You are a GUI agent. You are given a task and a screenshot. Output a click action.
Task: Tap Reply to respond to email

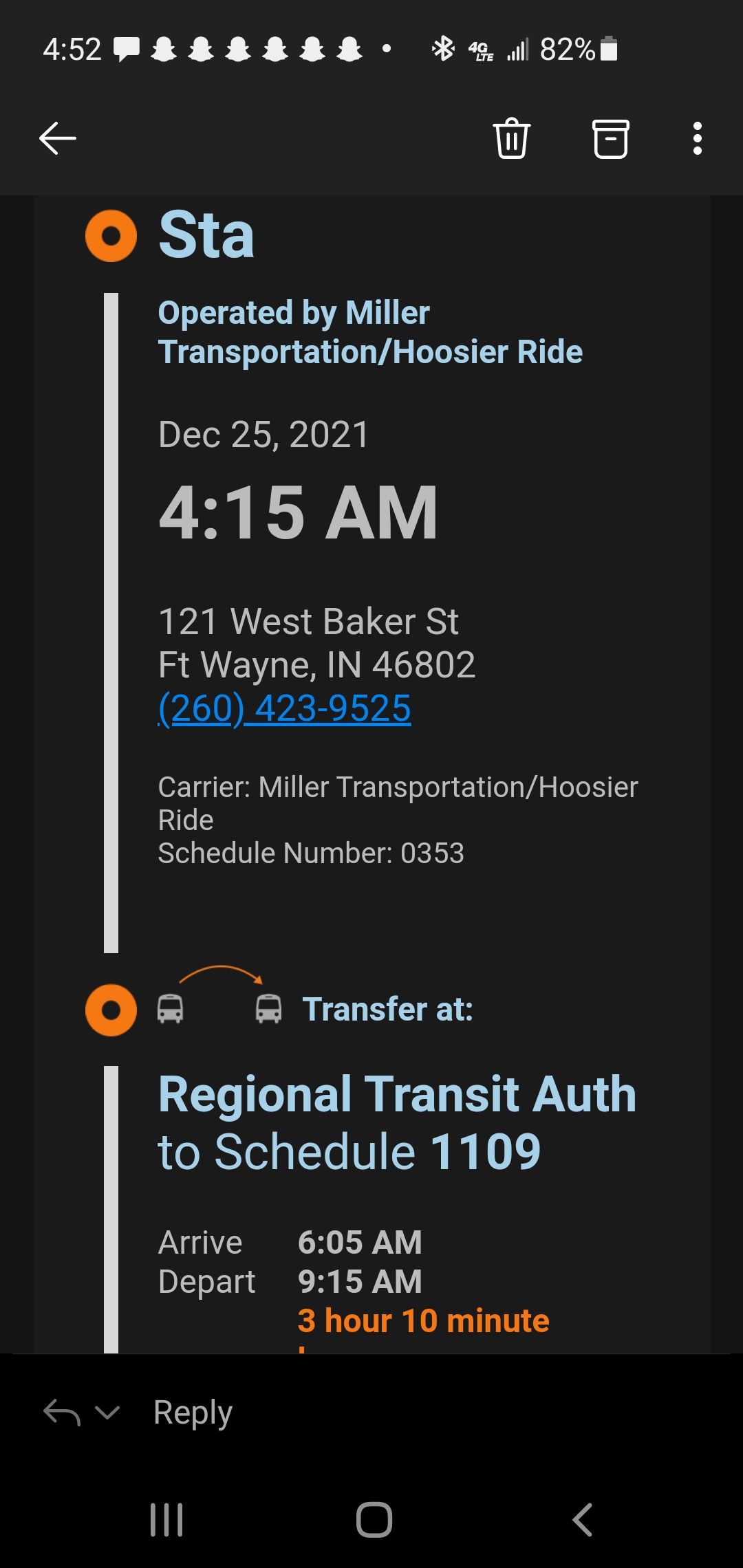193,1413
